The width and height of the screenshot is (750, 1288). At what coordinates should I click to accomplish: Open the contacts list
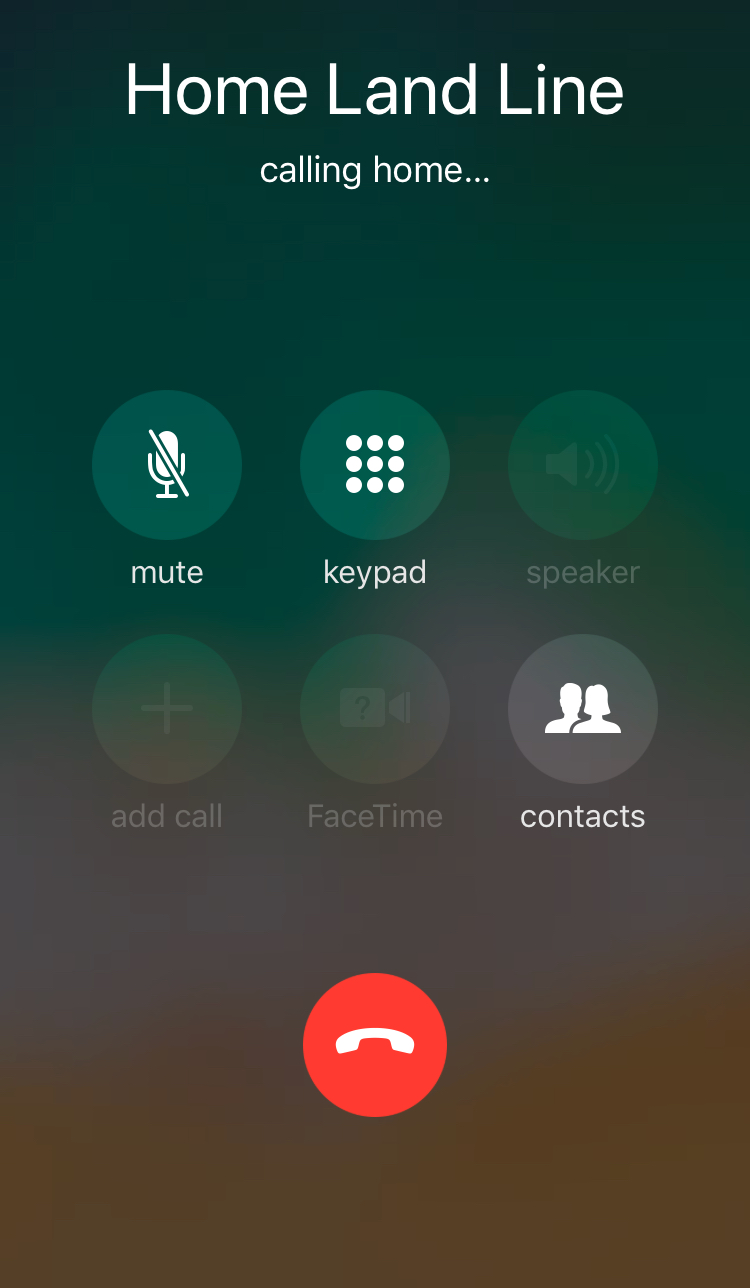(x=583, y=708)
